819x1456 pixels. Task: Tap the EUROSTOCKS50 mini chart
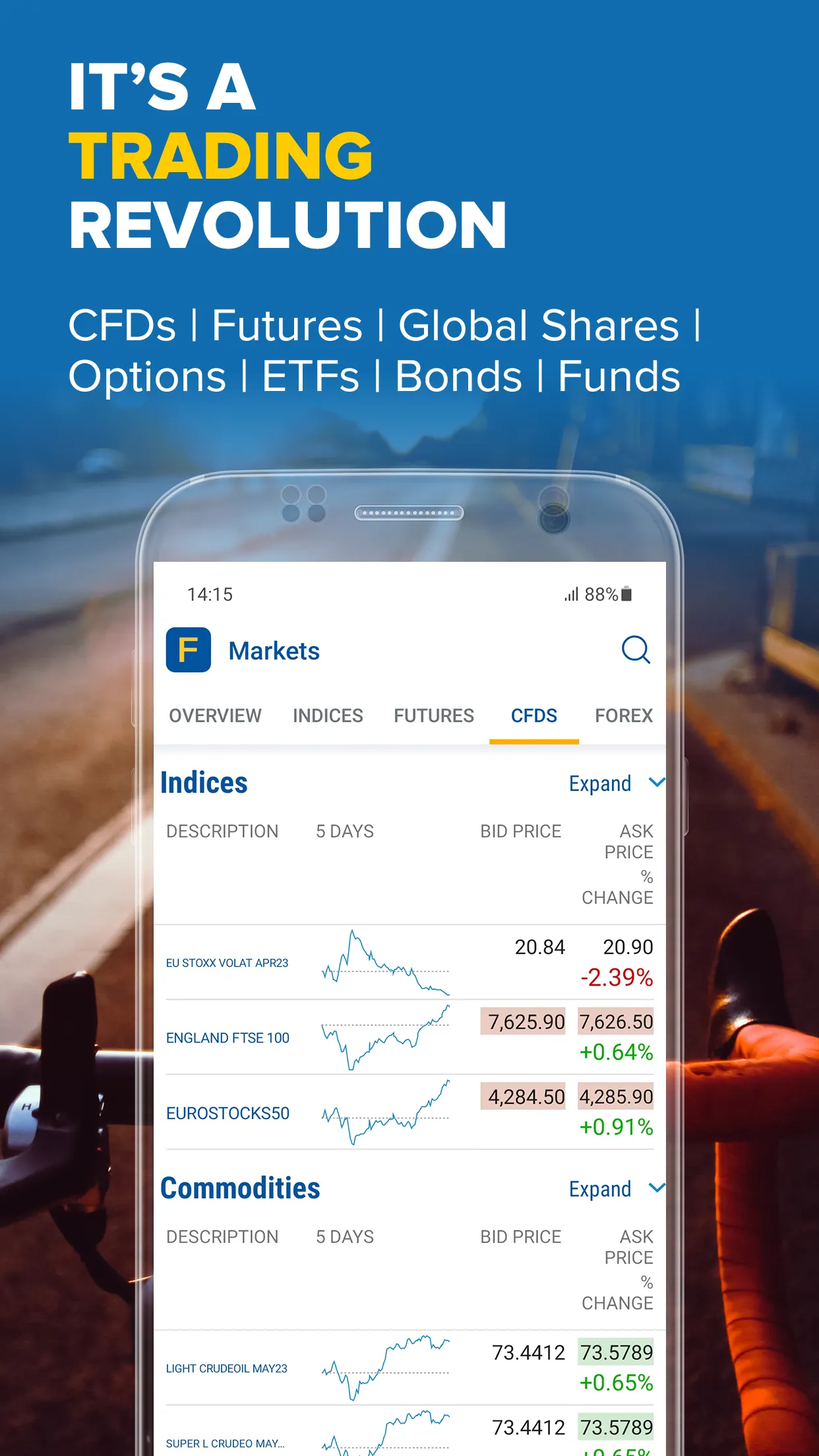click(x=386, y=1114)
